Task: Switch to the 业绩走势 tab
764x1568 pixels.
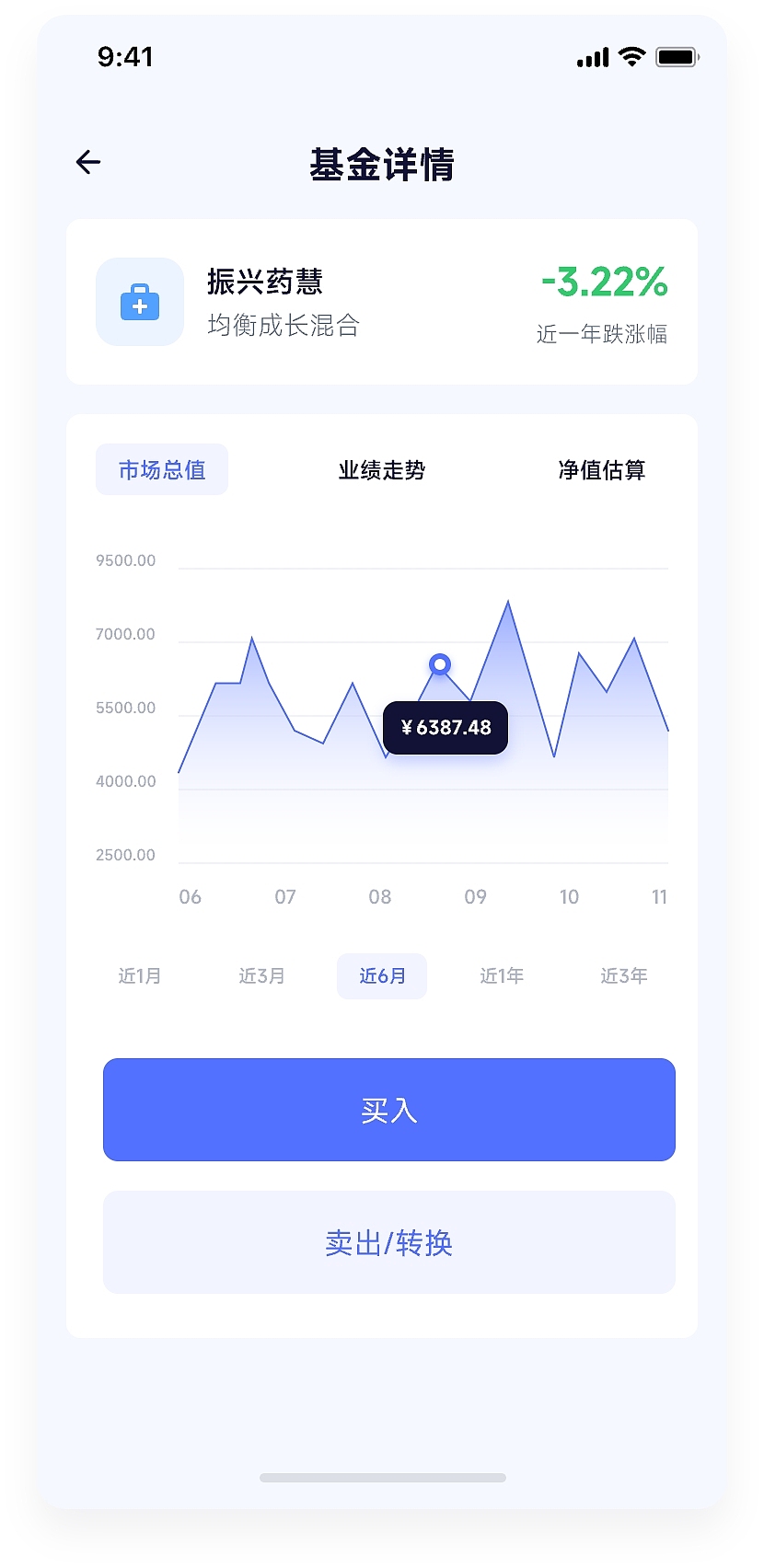Action: click(382, 470)
